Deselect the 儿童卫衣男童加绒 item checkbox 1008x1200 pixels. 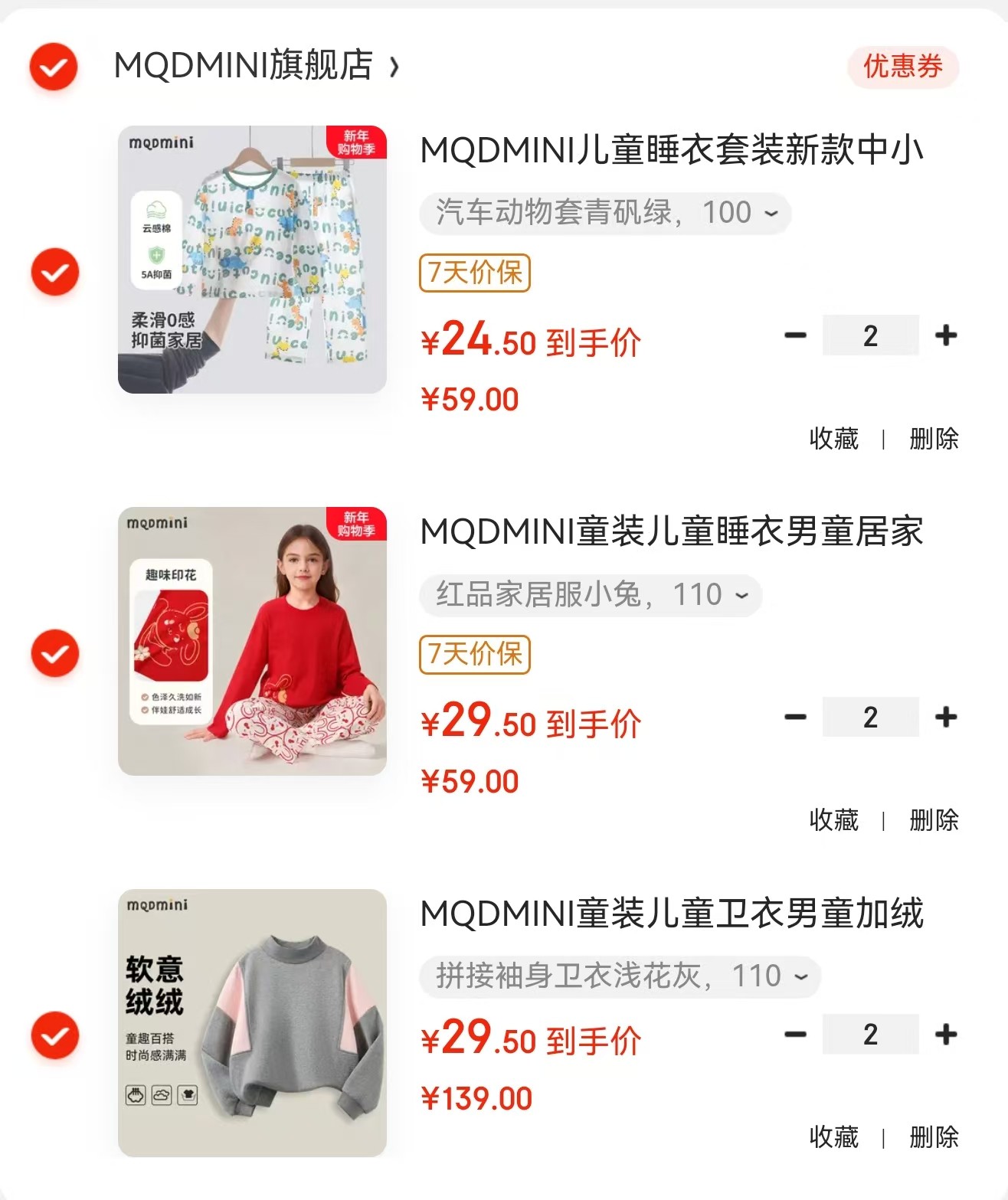54,1035
